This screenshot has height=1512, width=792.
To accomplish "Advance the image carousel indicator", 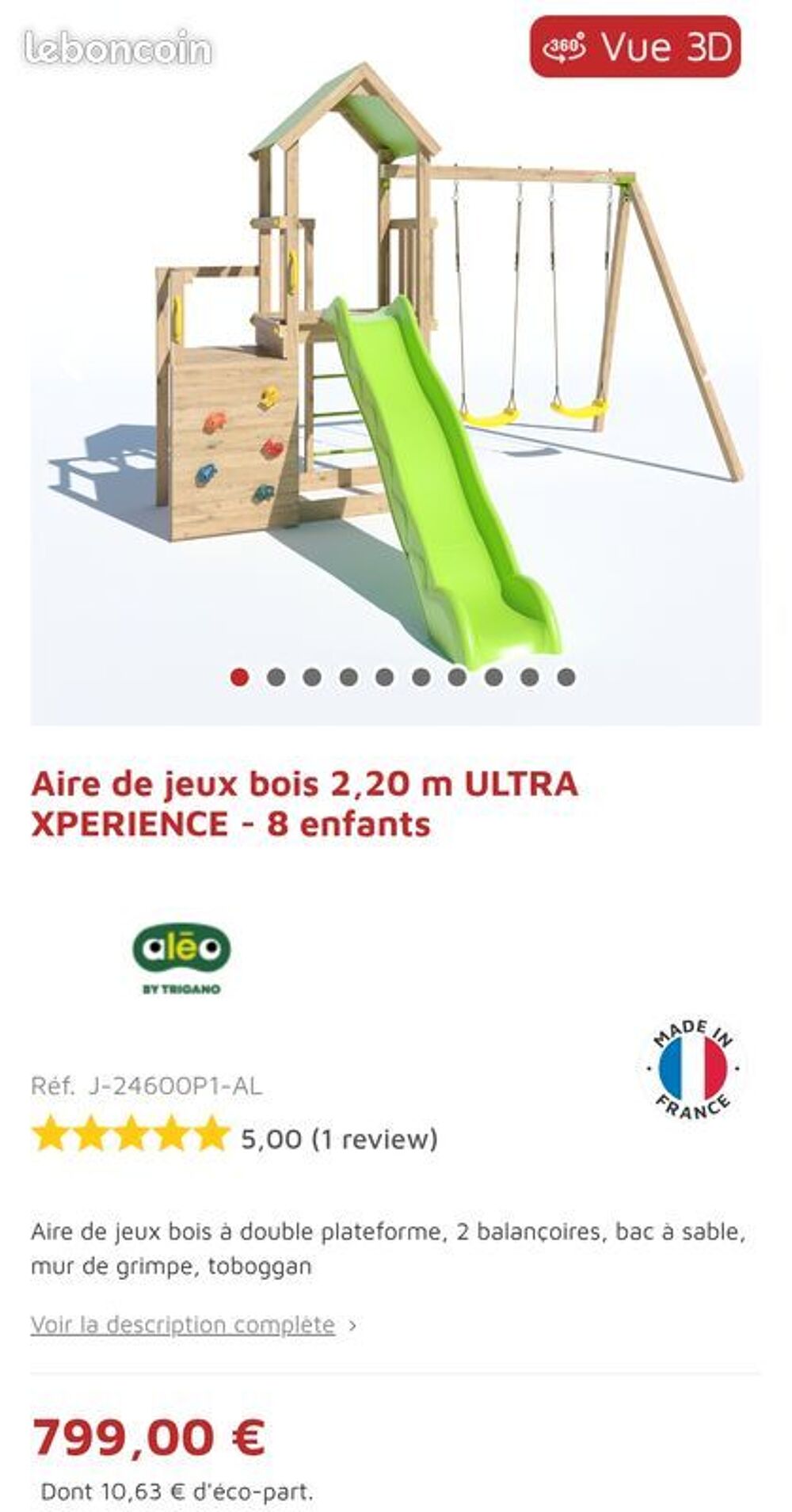I will click(274, 677).
